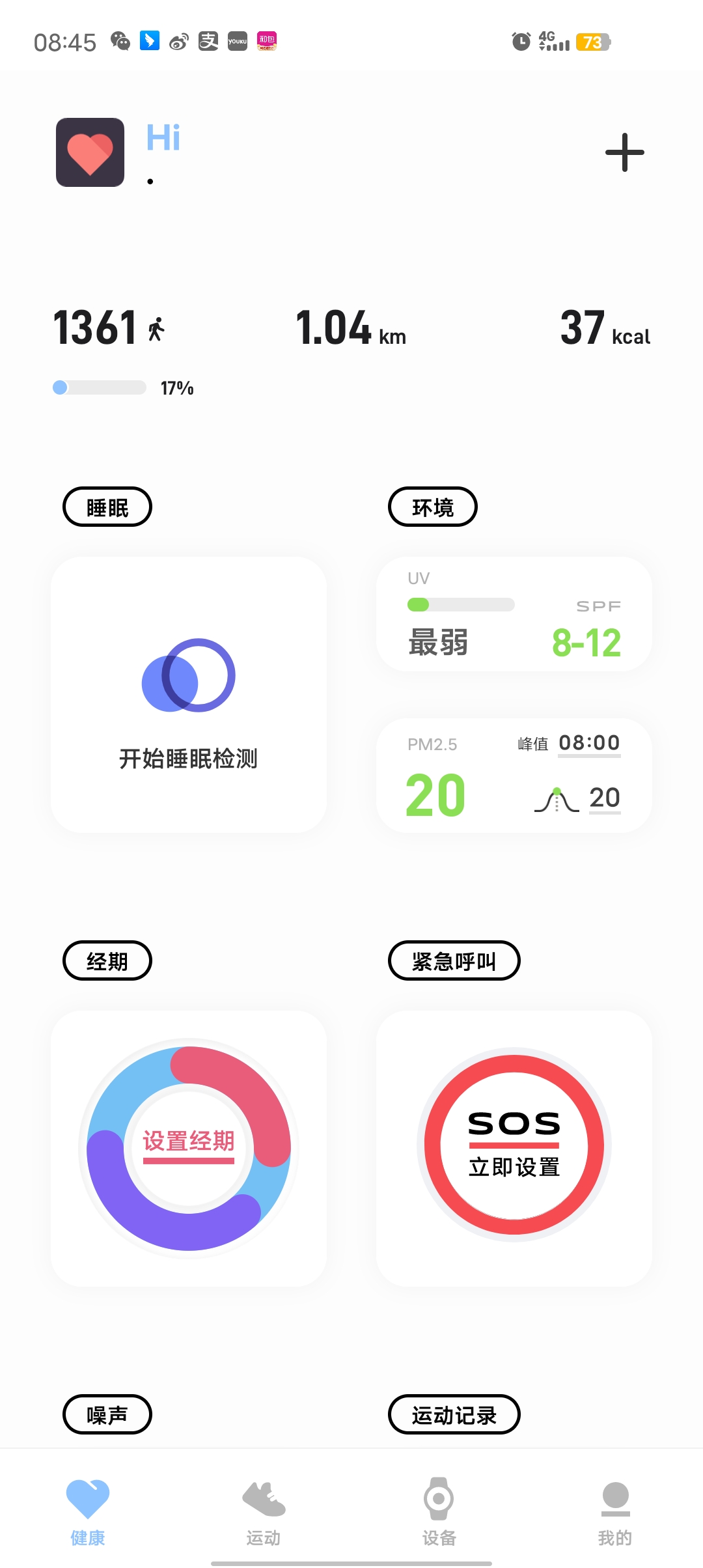Start sleep detection card 开始睡眠检测
The width and height of the screenshot is (703, 1568).
189,694
